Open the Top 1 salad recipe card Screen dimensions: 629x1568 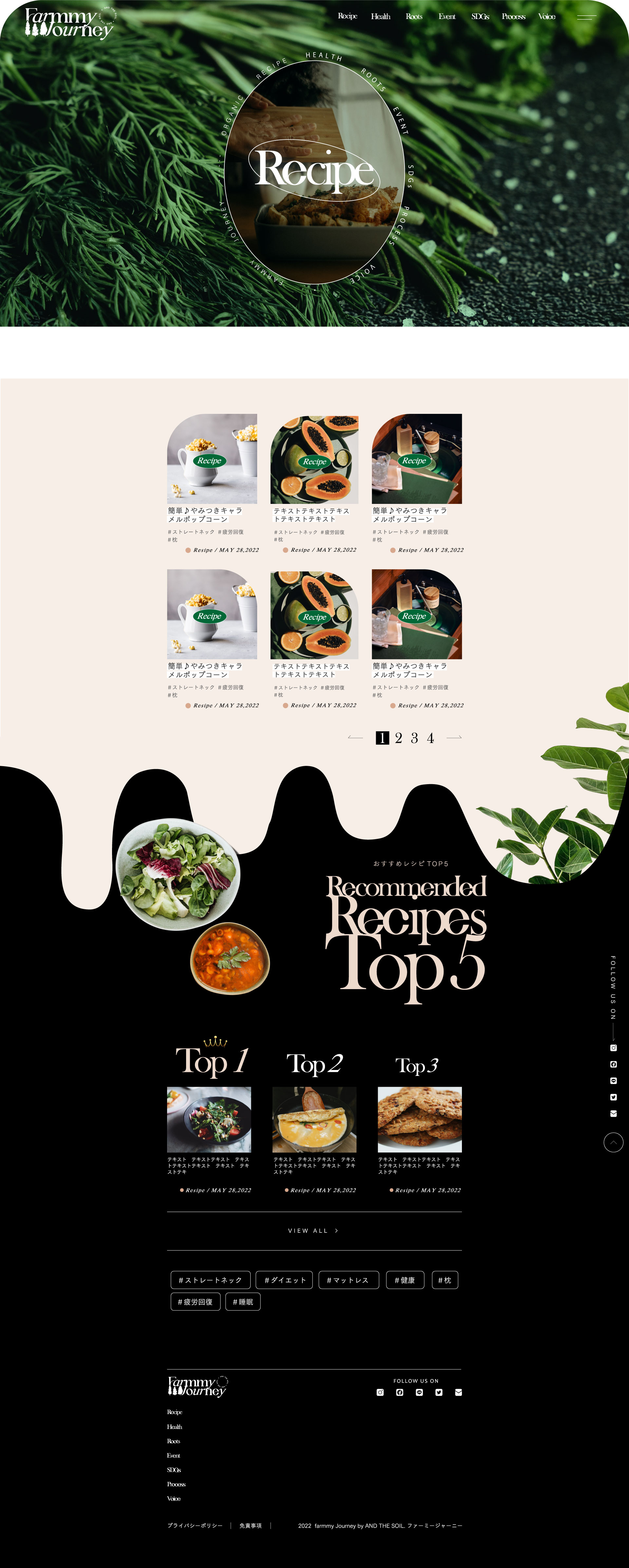click(209, 1119)
